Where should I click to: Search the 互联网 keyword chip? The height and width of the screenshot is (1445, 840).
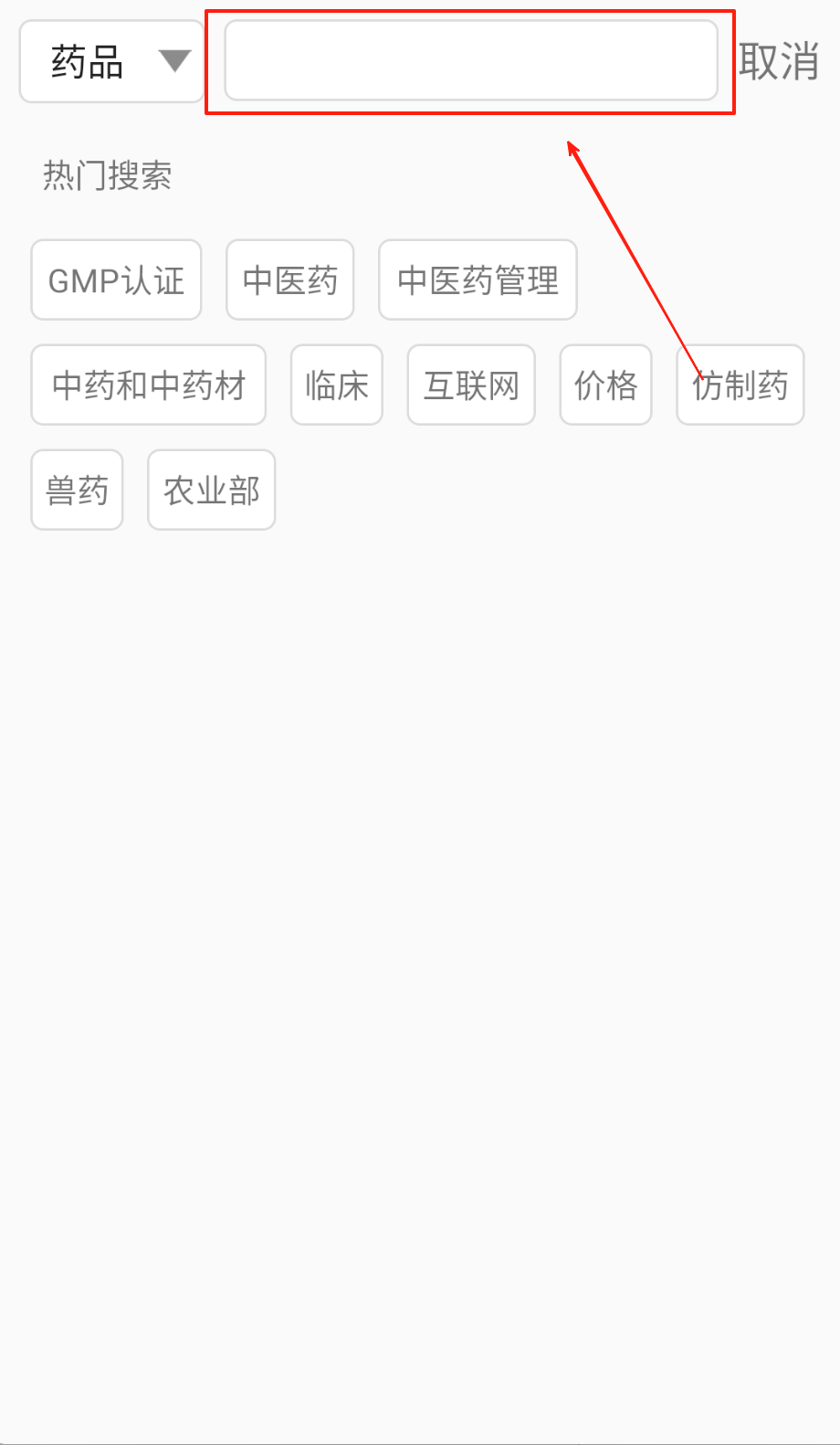(470, 385)
